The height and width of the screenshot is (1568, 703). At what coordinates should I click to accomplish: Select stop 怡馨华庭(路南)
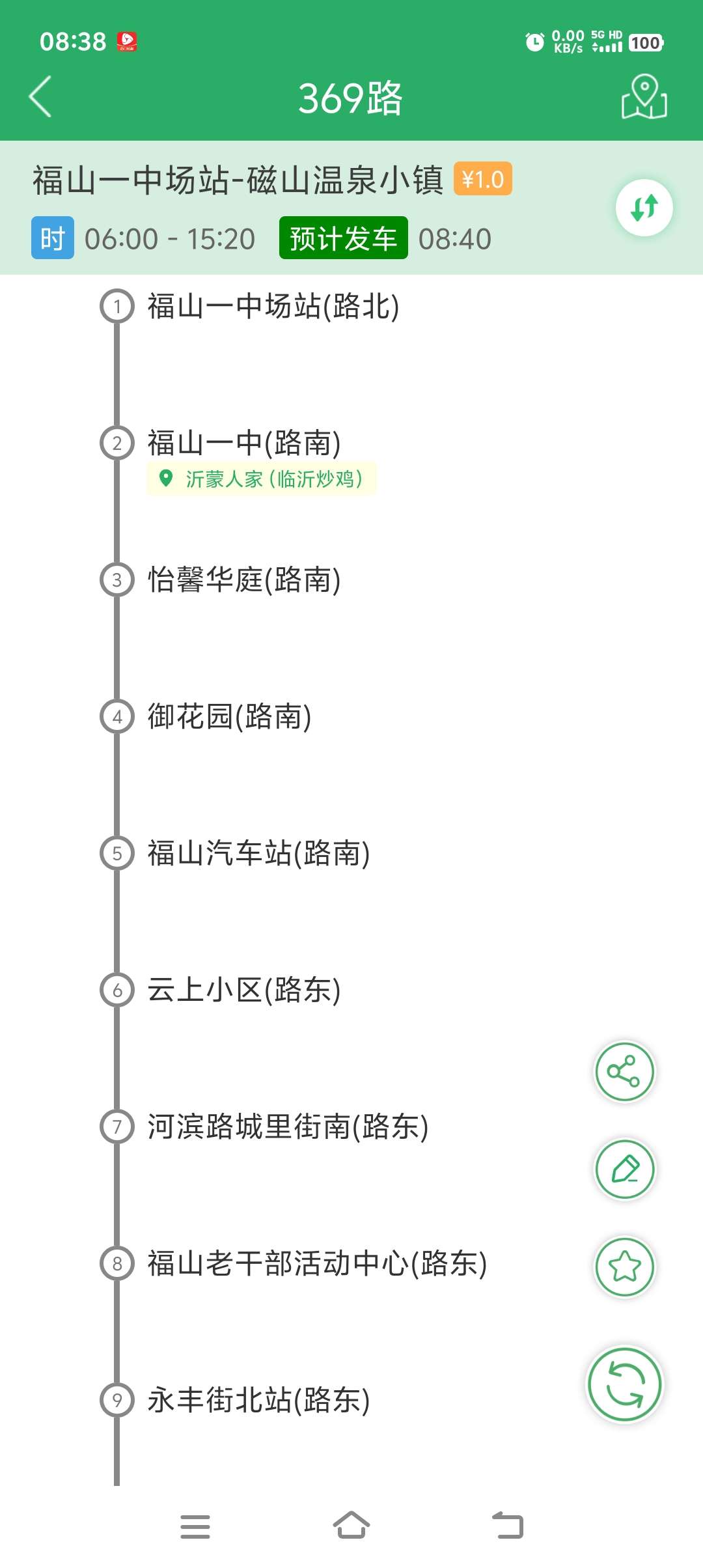coord(243,580)
